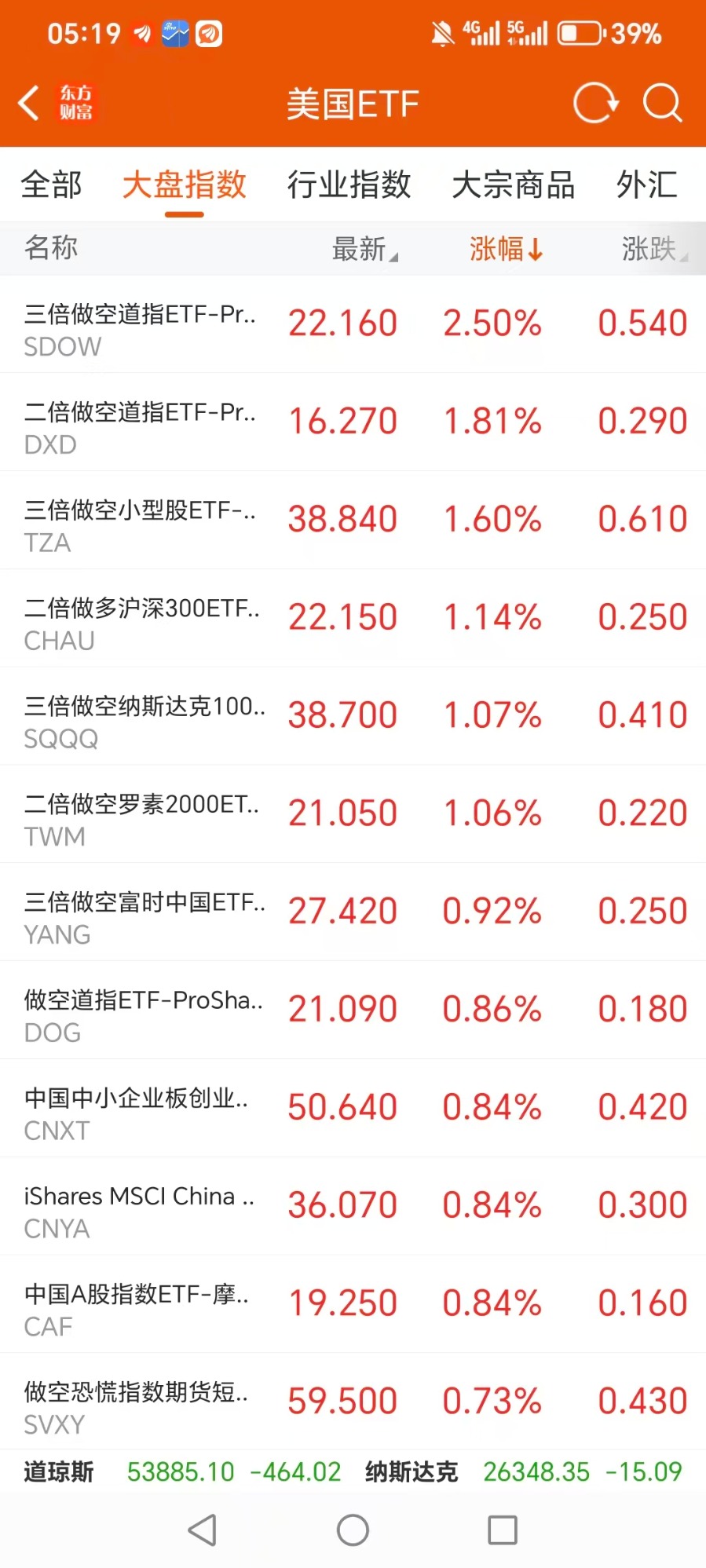Open the search magnifier icon
The width and height of the screenshot is (706, 1568).
pos(662,103)
